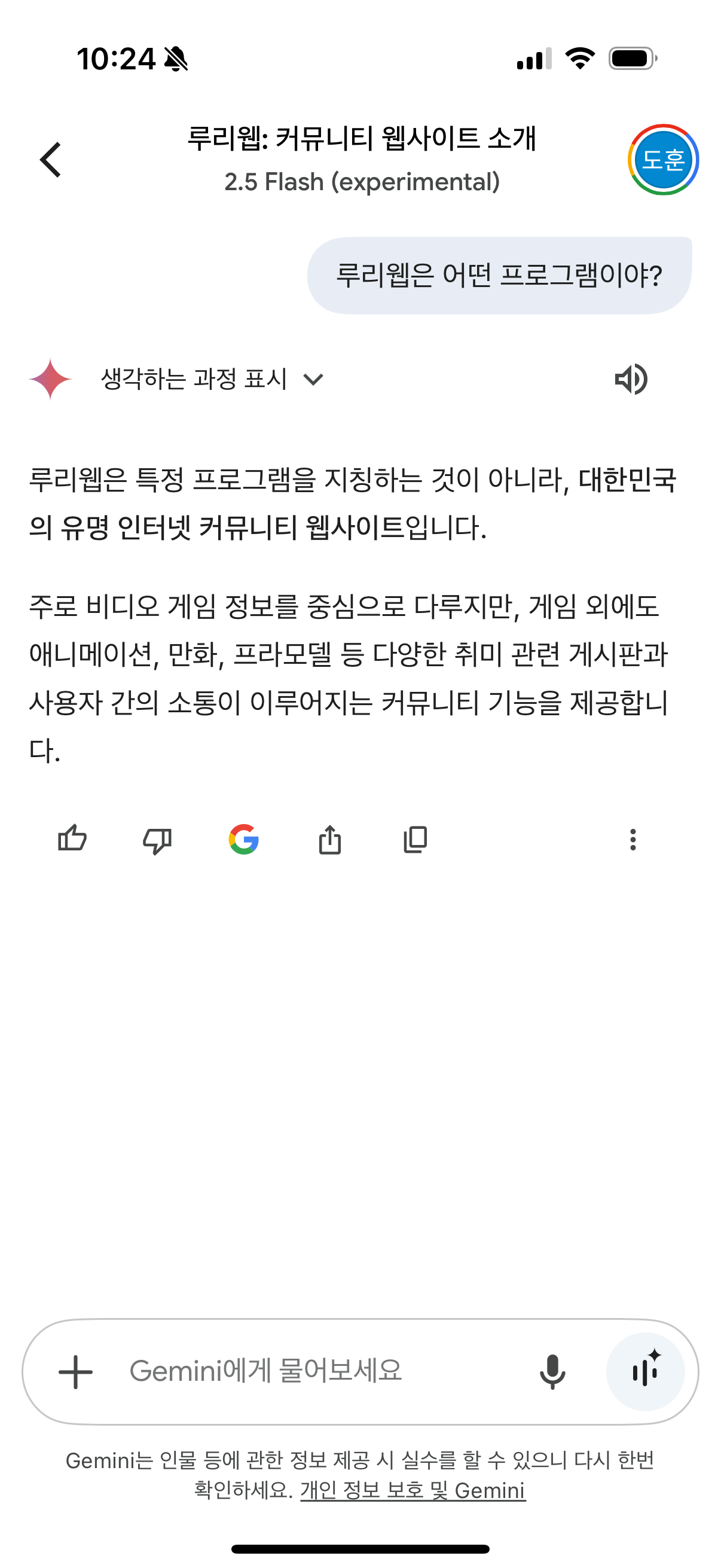Launch Gemini Live with the sparkle bars button
Image resolution: width=721 pixels, height=1568 pixels.
tap(646, 1372)
